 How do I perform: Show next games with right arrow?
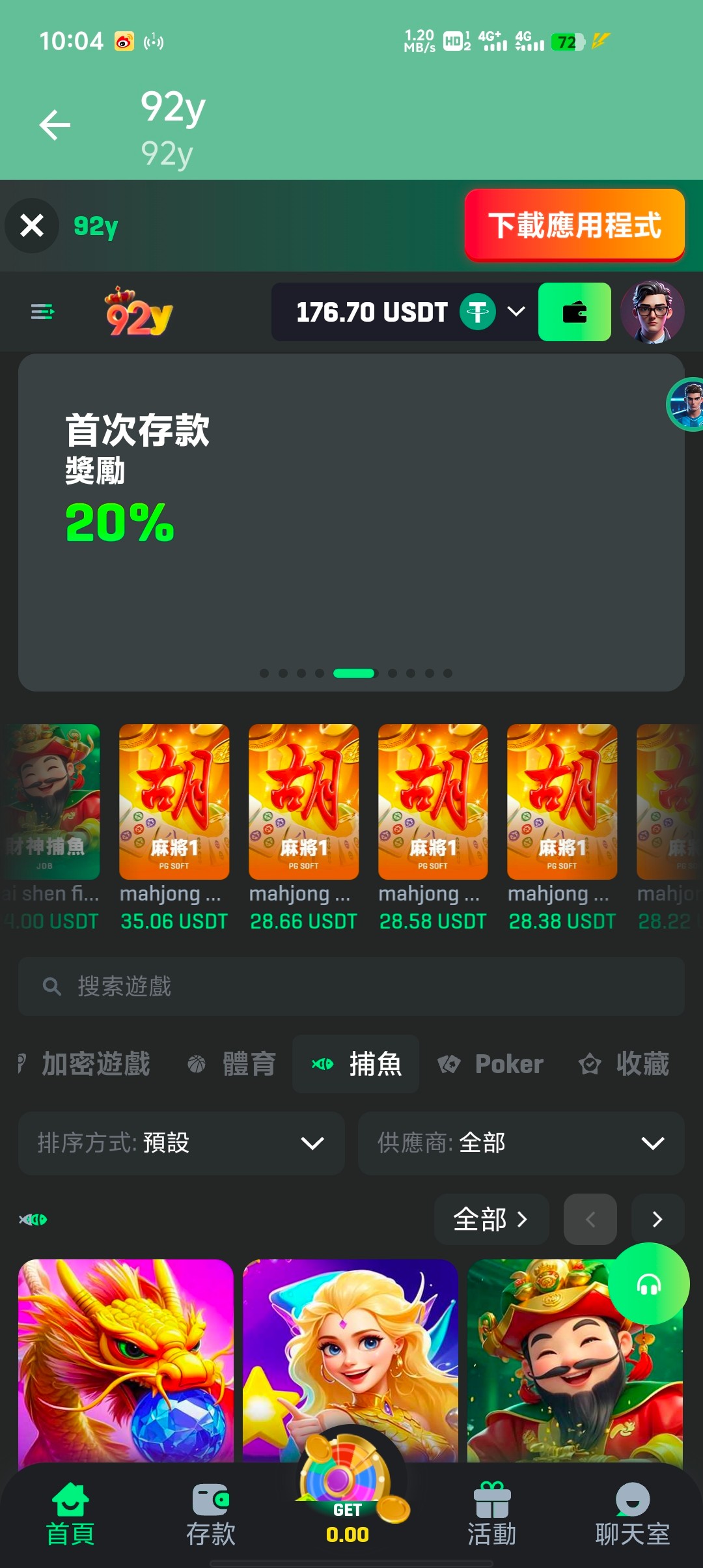point(657,1219)
